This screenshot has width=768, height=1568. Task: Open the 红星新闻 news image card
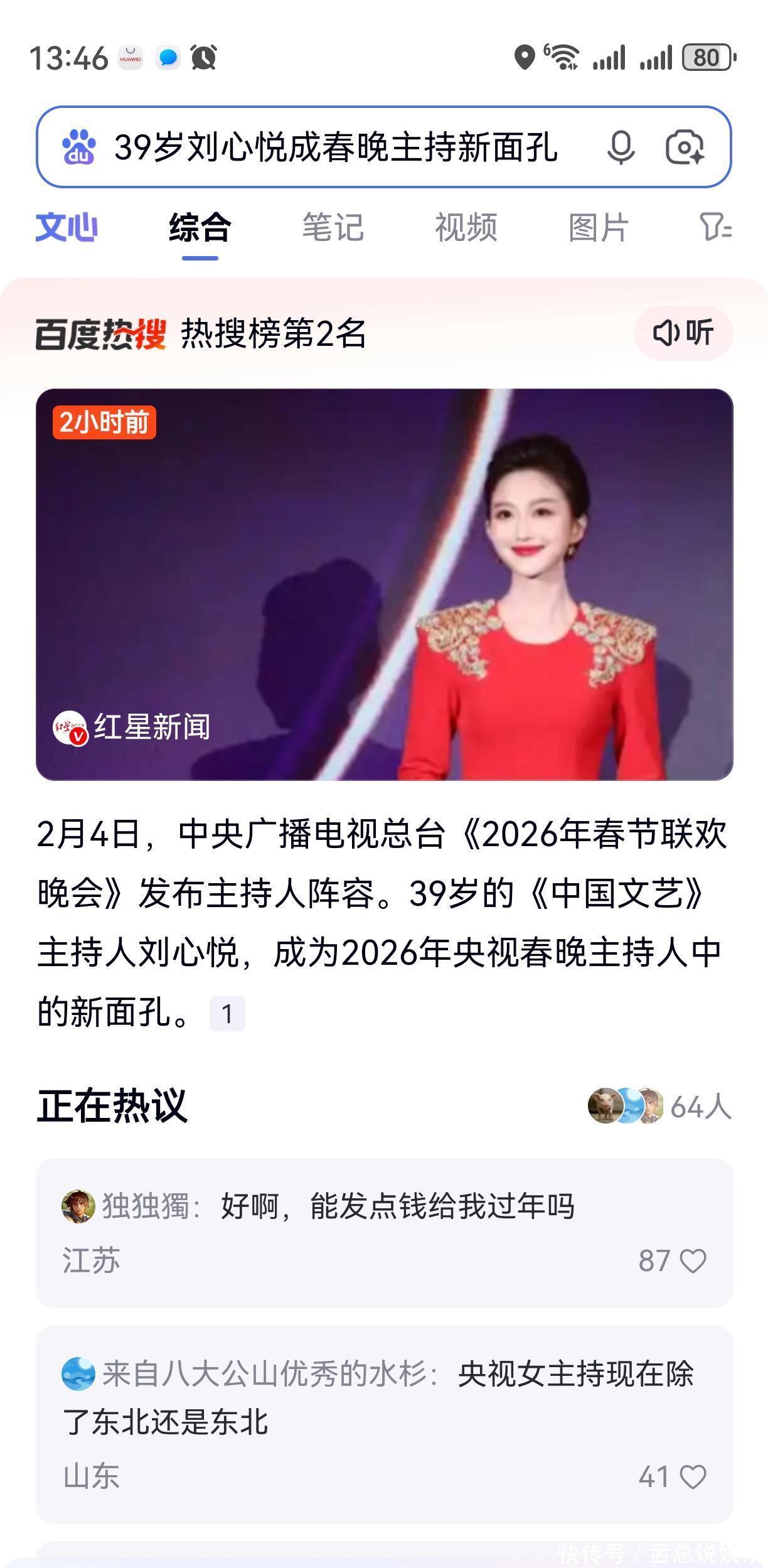[x=384, y=584]
